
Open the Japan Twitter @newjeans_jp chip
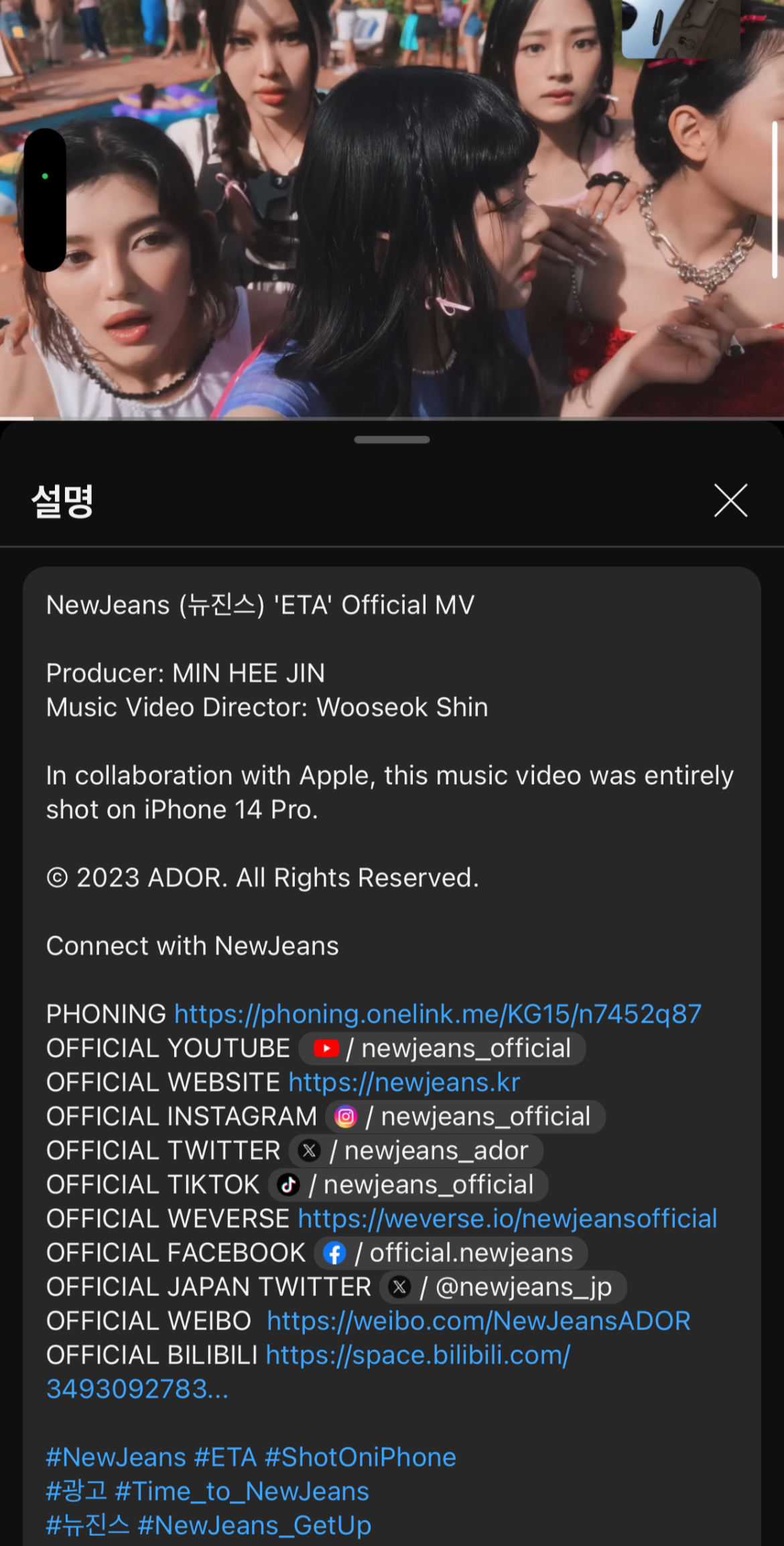click(x=503, y=1287)
